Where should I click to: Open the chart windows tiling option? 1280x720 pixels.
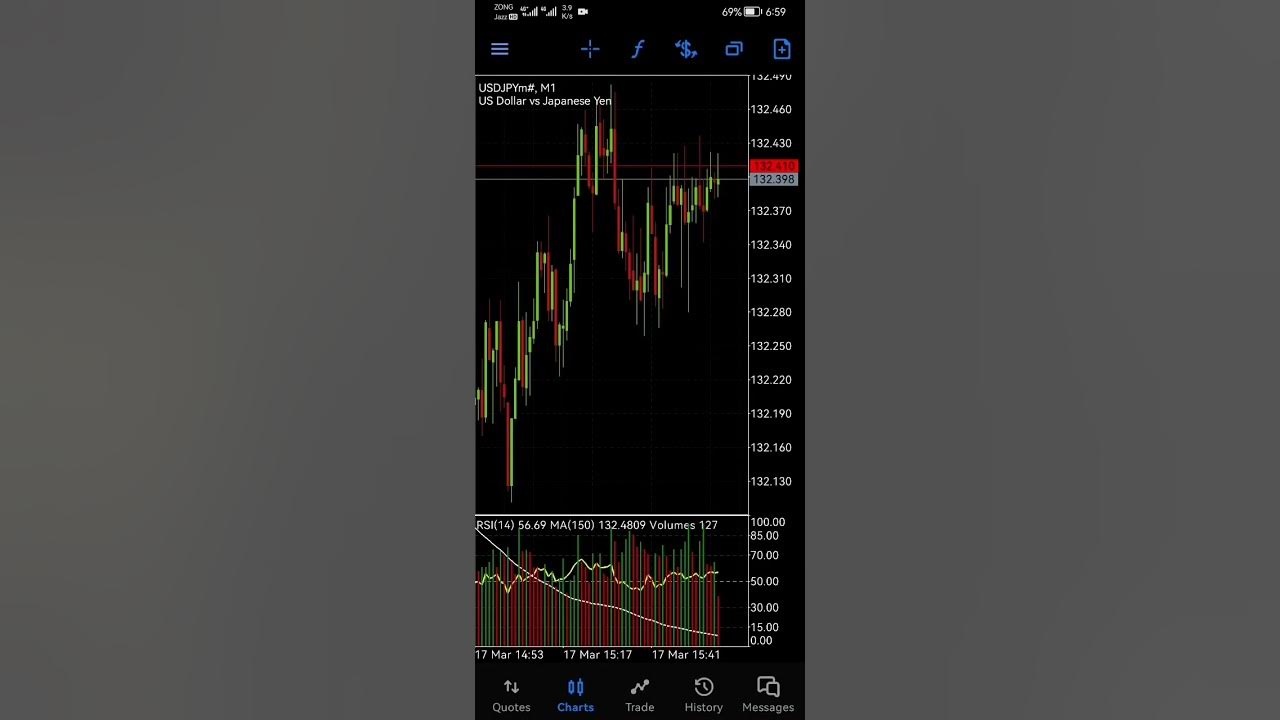pos(734,49)
